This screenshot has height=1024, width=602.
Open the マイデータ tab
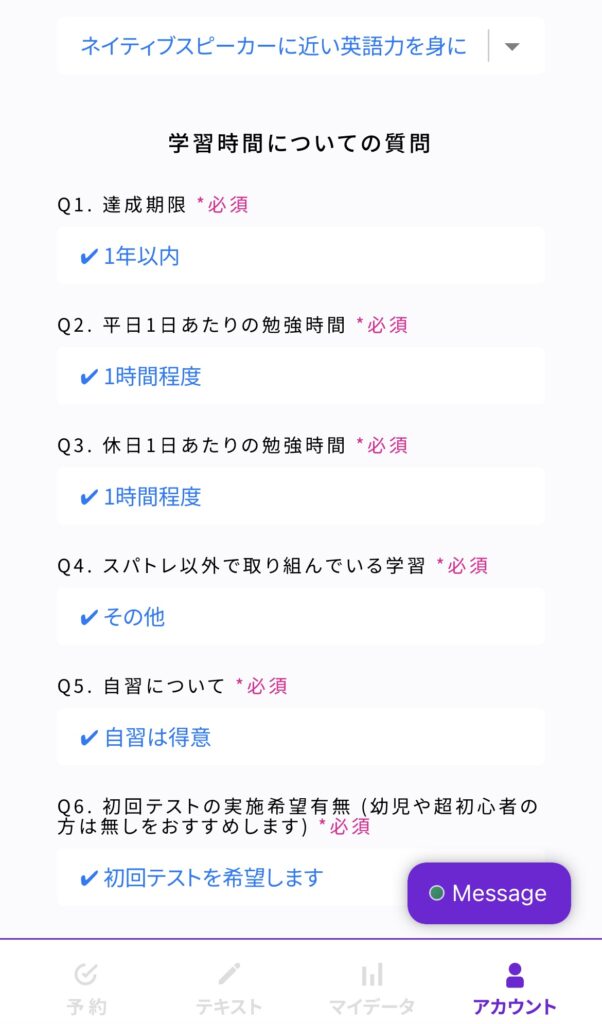(372, 988)
